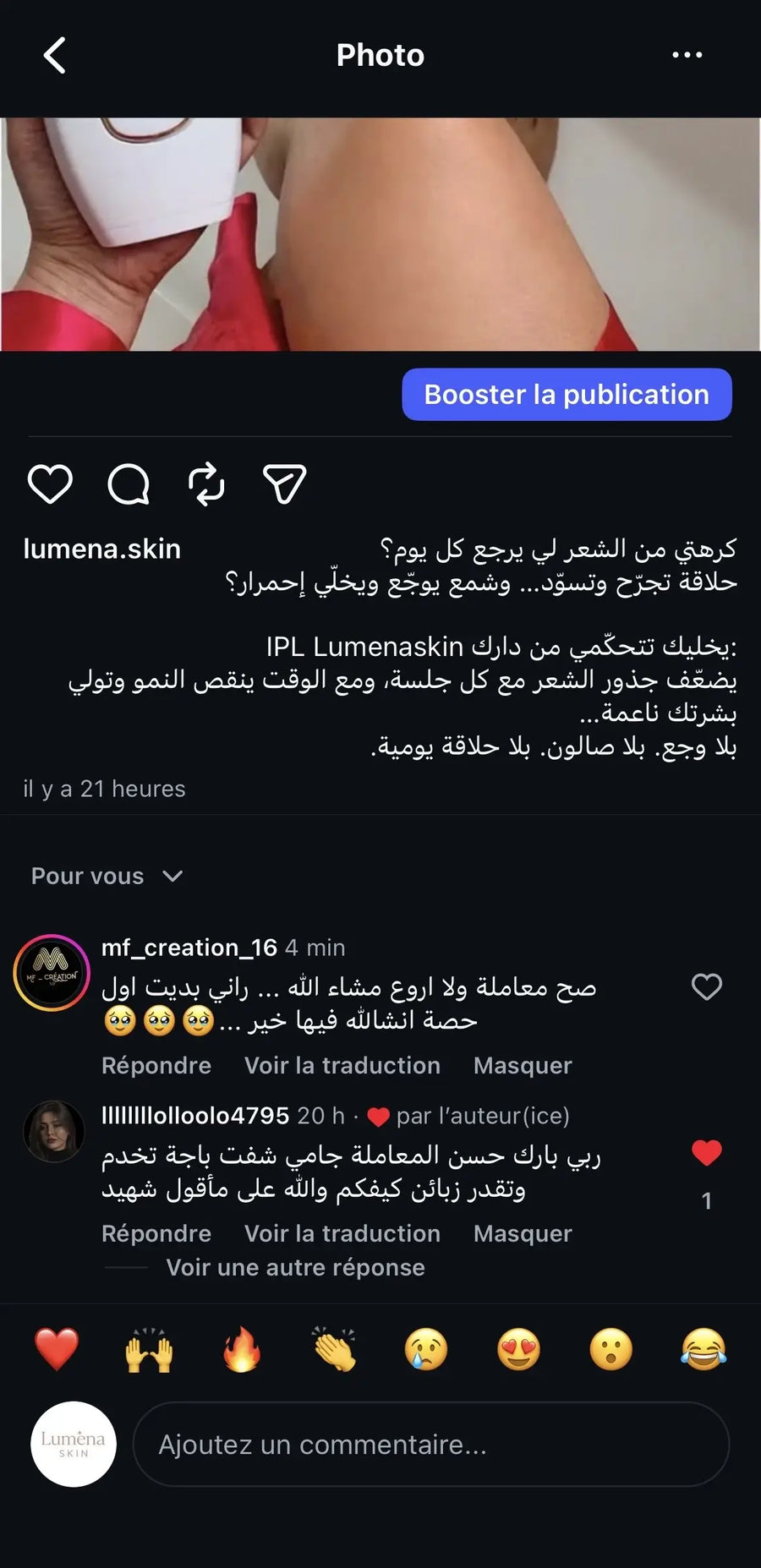Reply to lllllllolloolo4795's comment
The image size is (761, 1568).
tap(156, 1233)
